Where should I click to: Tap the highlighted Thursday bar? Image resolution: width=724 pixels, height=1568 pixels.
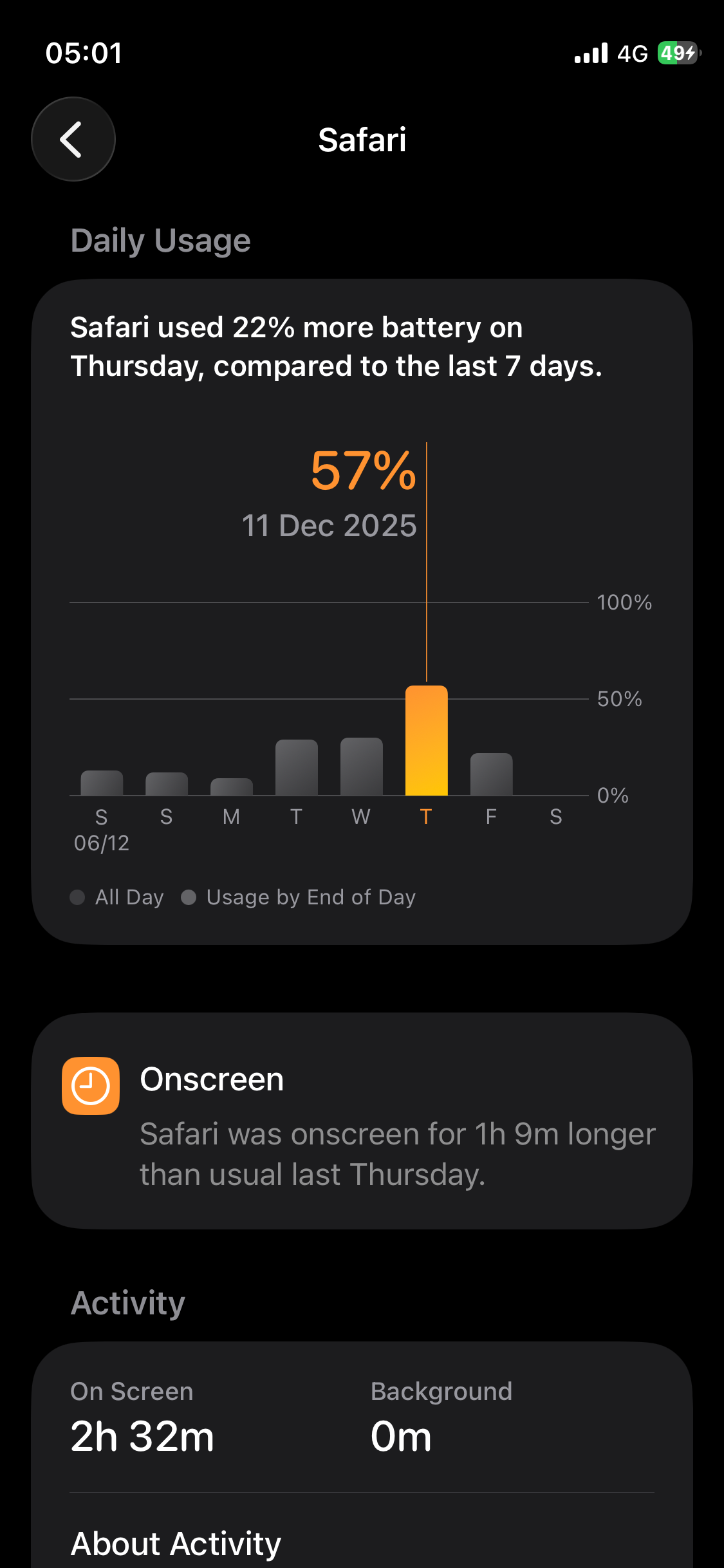(x=426, y=740)
